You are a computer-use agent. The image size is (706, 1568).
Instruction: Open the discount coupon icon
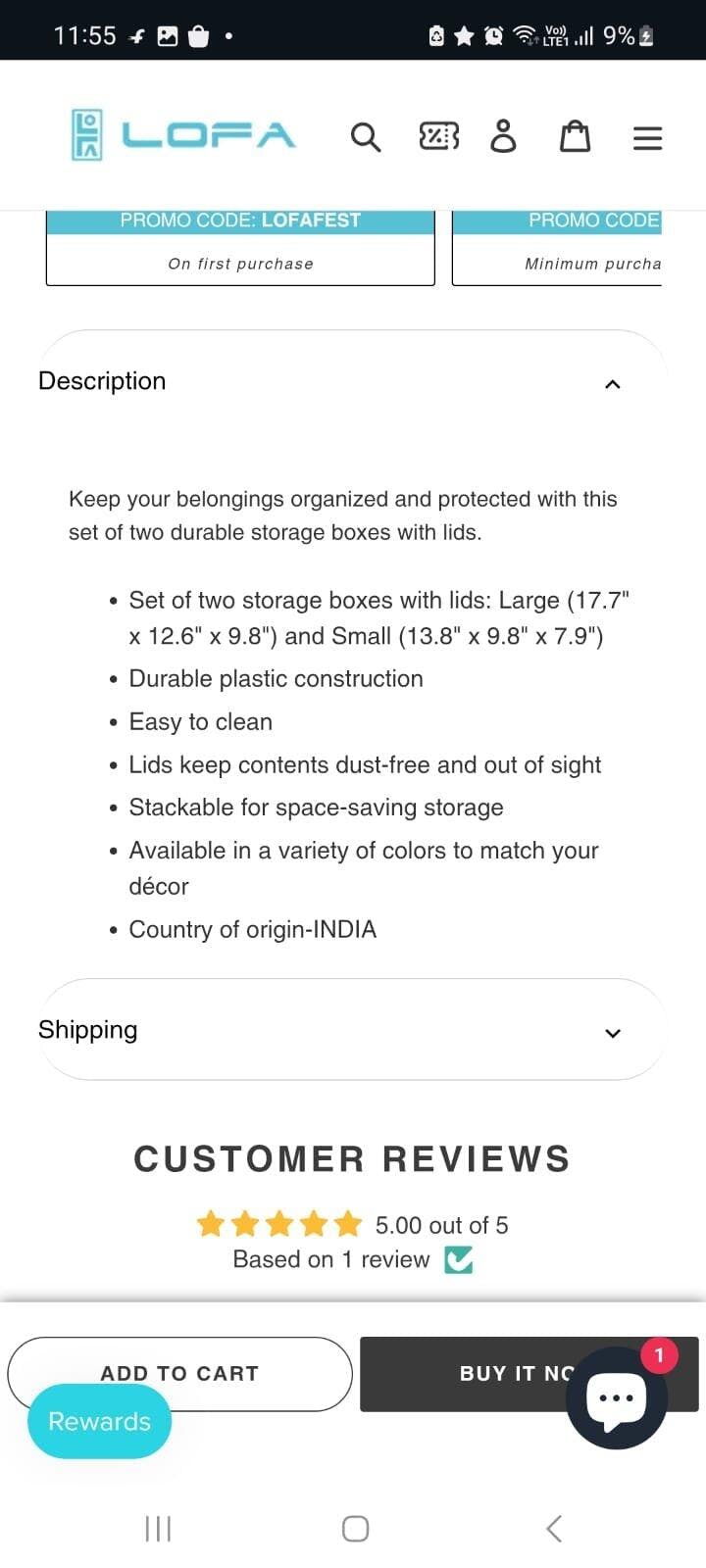[x=439, y=136]
